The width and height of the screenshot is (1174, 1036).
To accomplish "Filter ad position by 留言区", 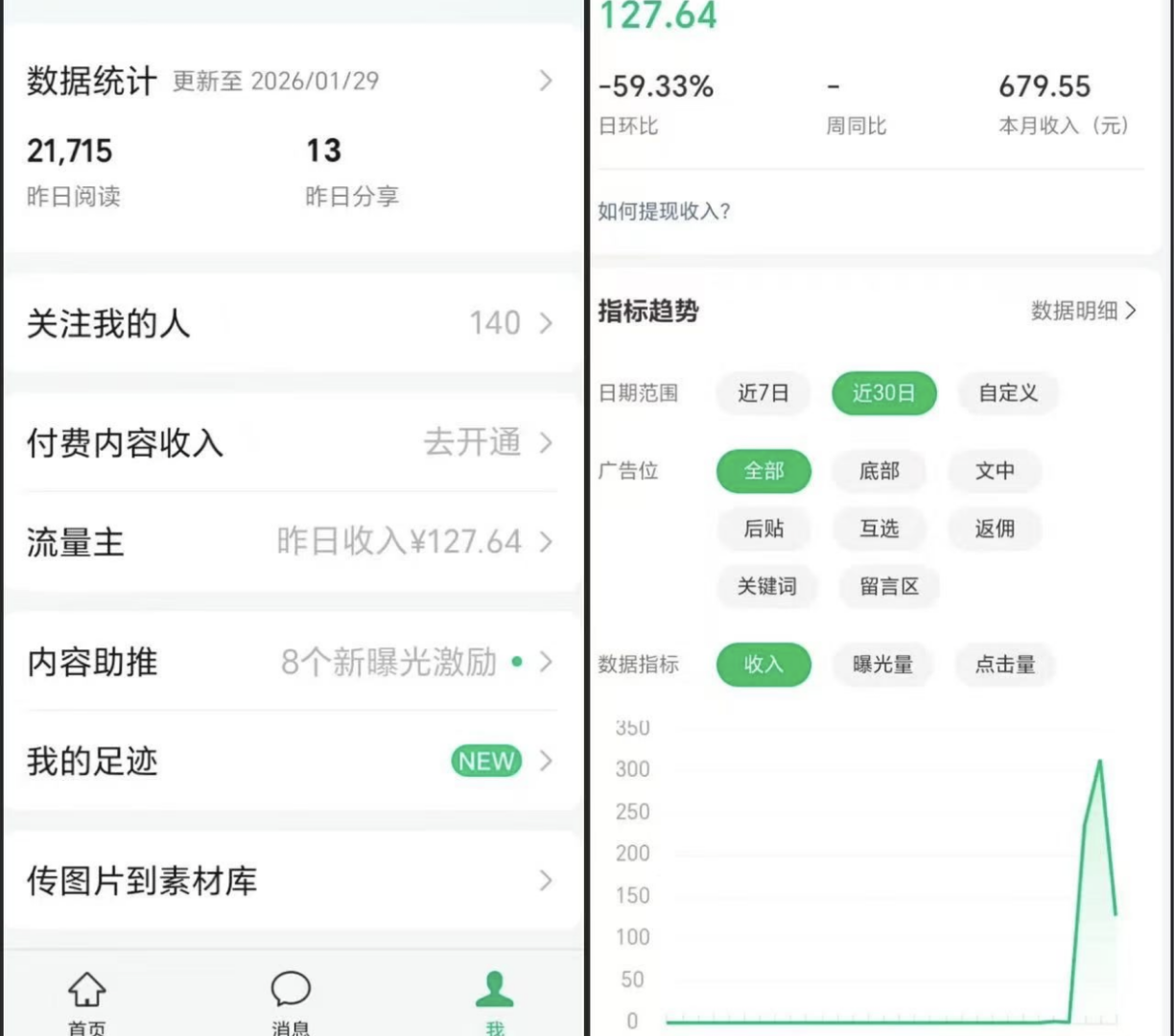I will tap(888, 586).
